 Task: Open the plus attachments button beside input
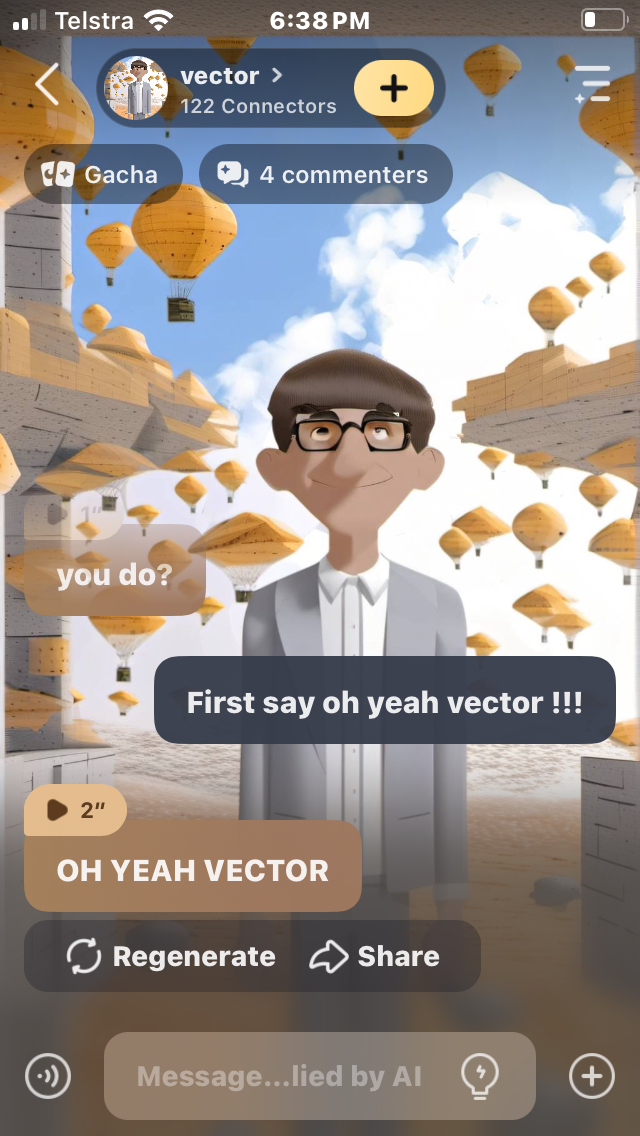592,1077
